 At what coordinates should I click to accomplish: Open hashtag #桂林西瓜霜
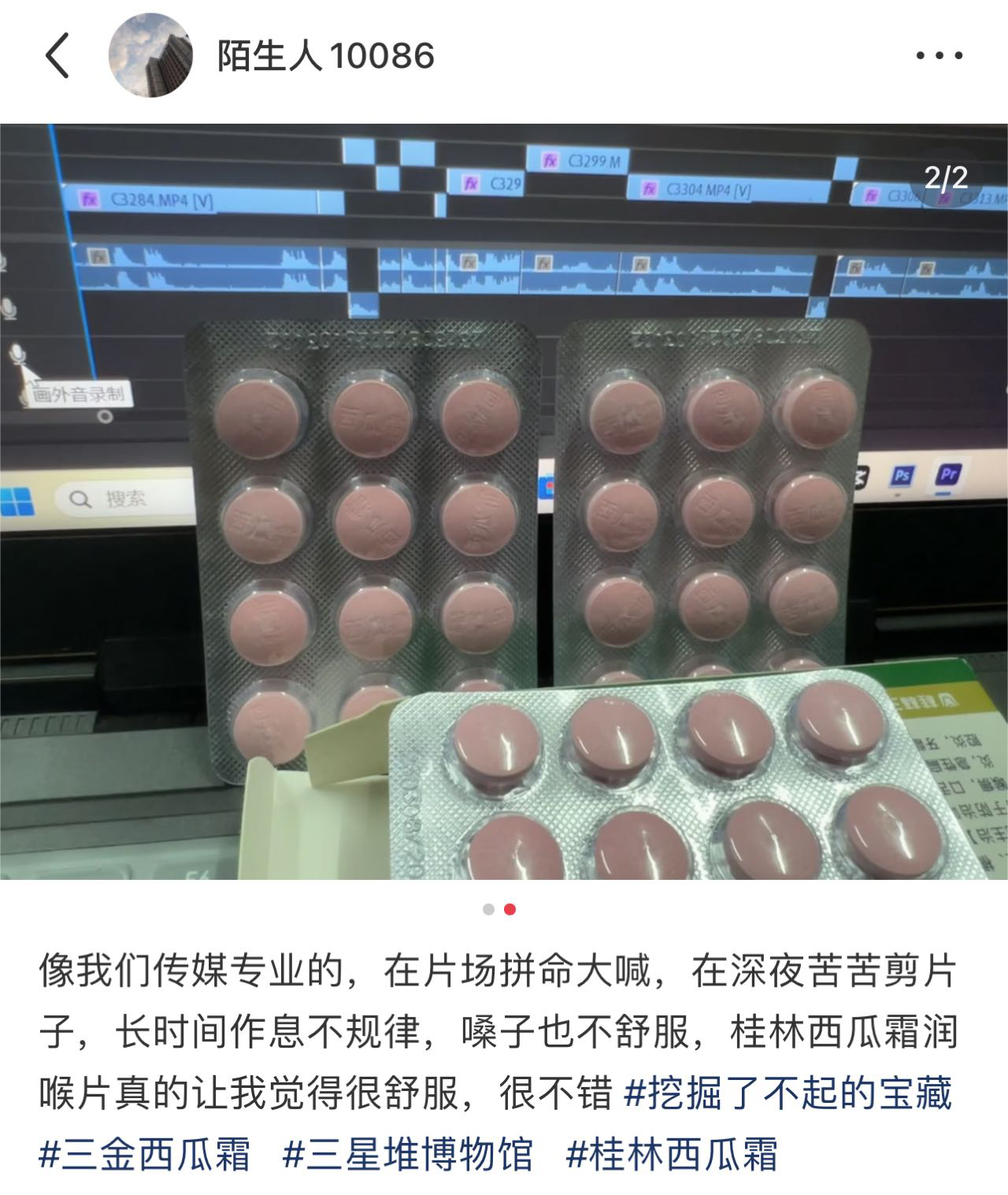point(672,1155)
